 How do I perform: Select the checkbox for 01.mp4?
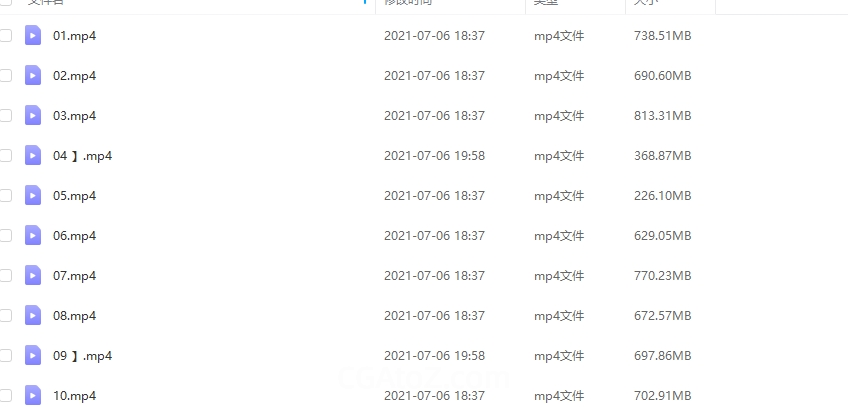[5, 36]
